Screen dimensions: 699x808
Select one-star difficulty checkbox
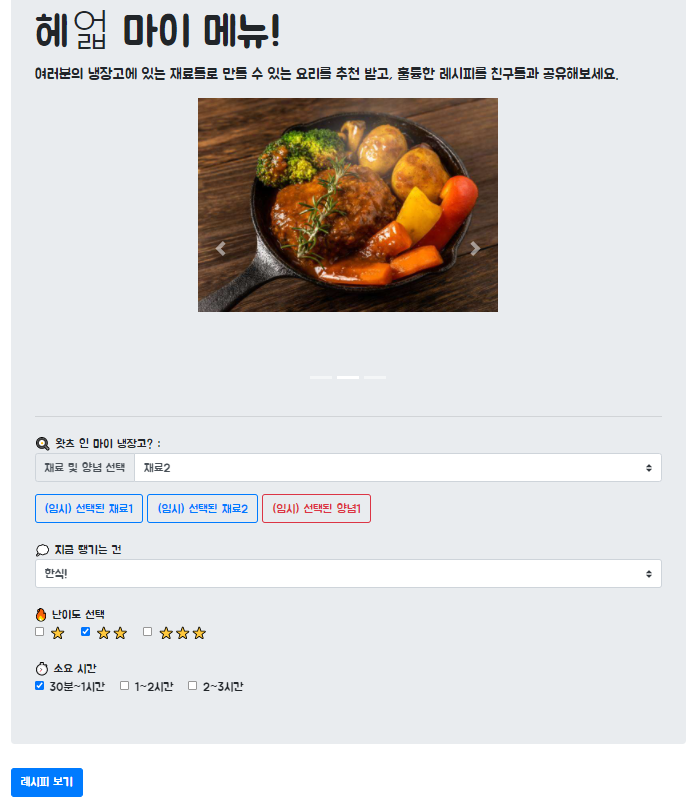40,632
